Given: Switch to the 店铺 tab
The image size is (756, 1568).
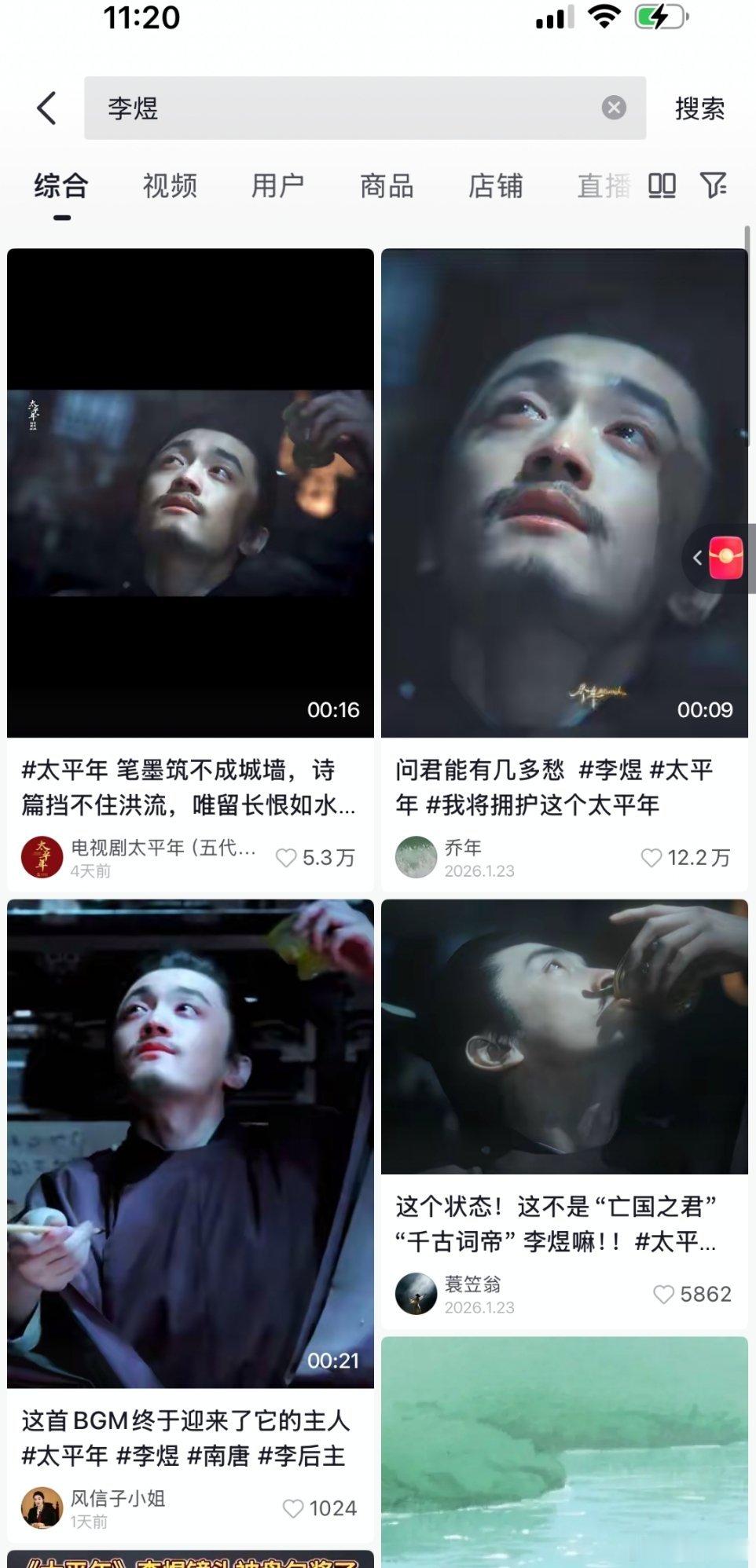Looking at the screenshot, I should click(495, 185).
